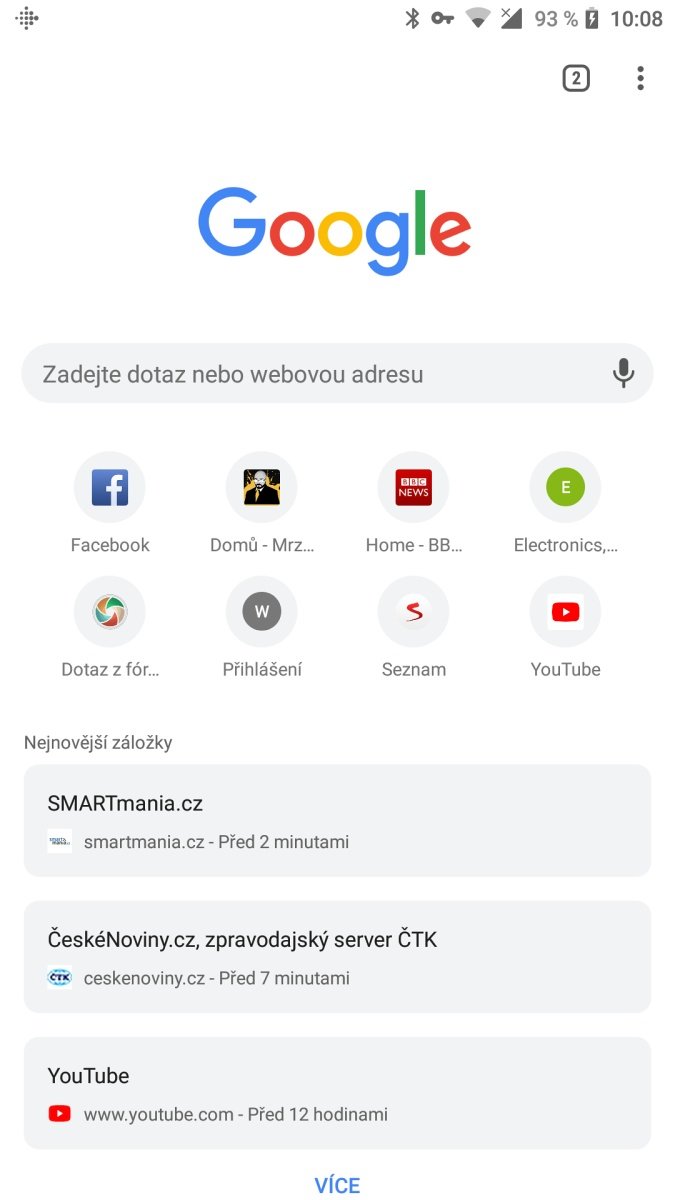Image resolution: width=675 pixels, height=1200 pixels.
Task: Open the Seznam shortcut
Action: tap(413, 628)
